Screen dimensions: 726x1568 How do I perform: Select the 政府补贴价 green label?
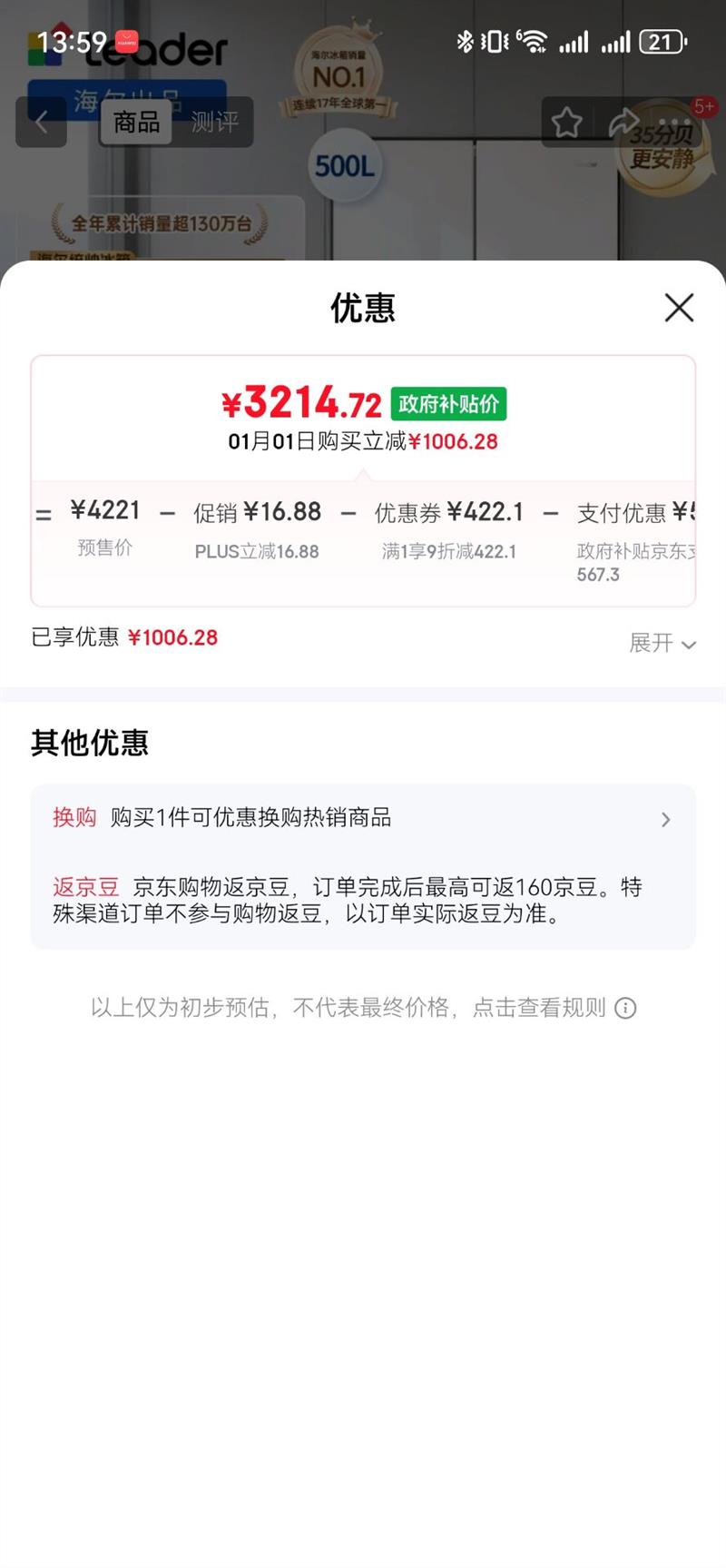(448, 402)
